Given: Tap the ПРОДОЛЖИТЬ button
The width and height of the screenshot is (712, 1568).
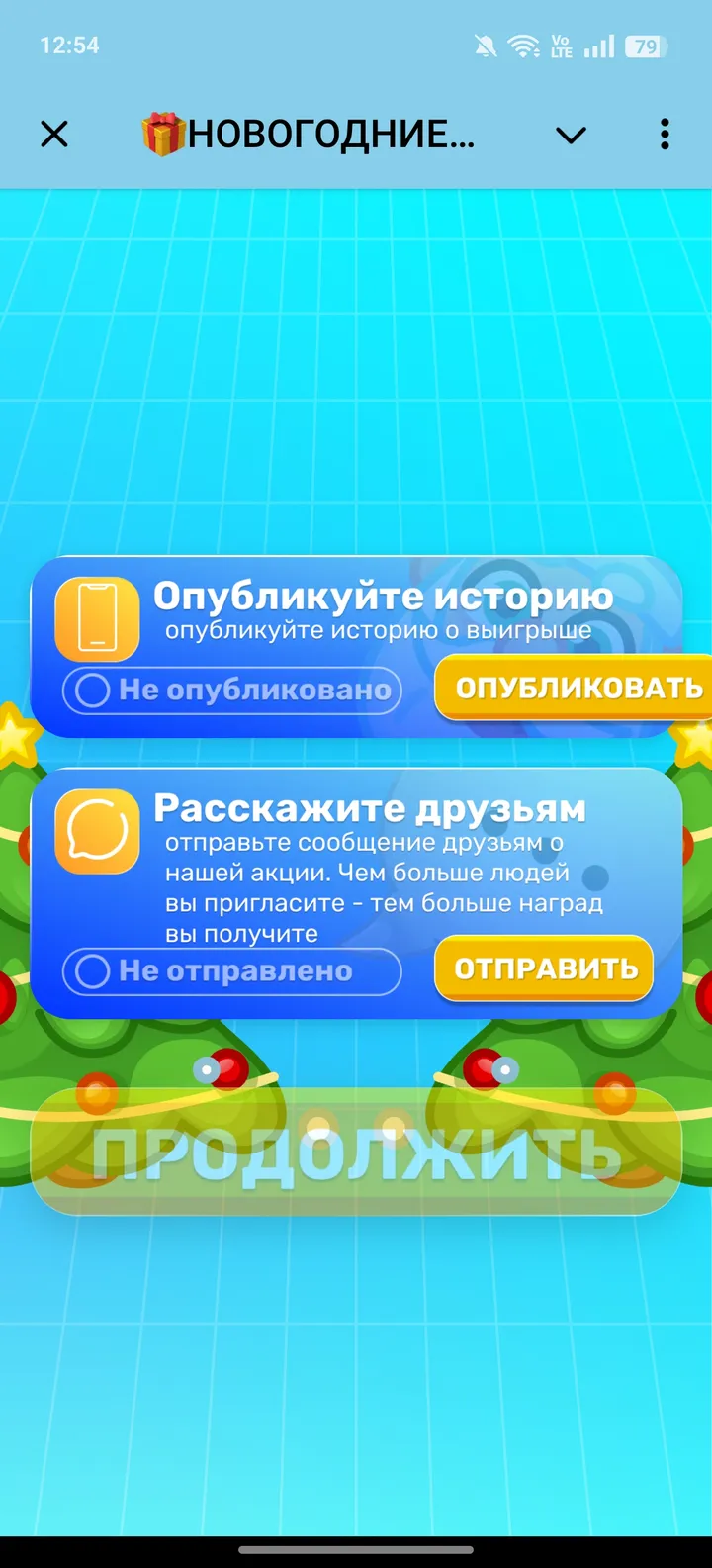Looking at the screenshot, I should pyautogui.click(x=356, y=1153).
